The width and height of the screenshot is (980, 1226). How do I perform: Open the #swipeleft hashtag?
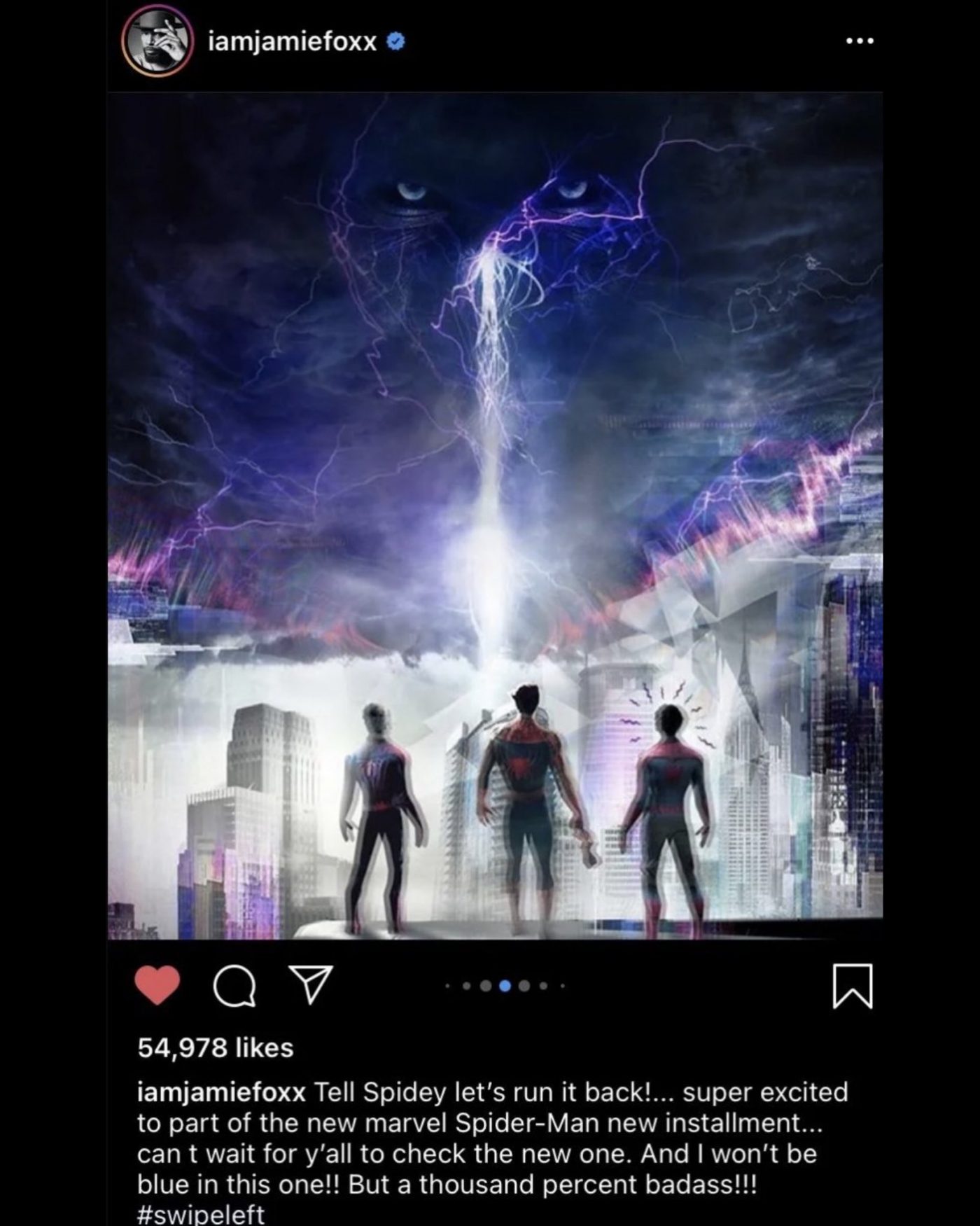point(201,1215)
